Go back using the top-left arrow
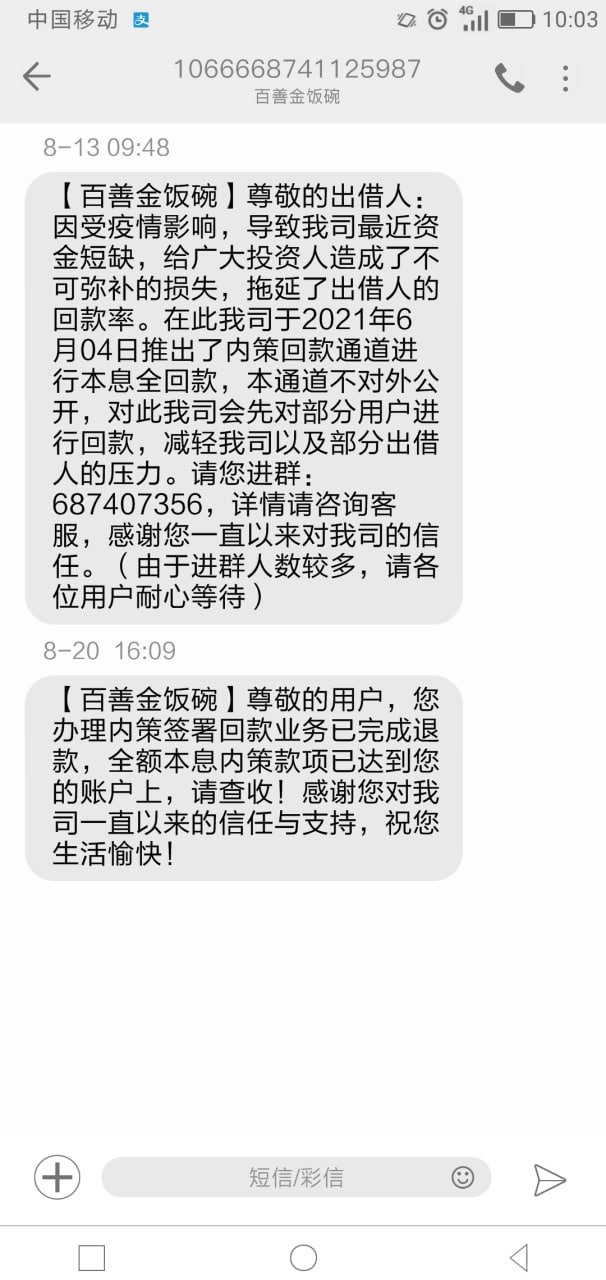The image size is (606, 1280). pyautogui.click(x=36, y=78)
